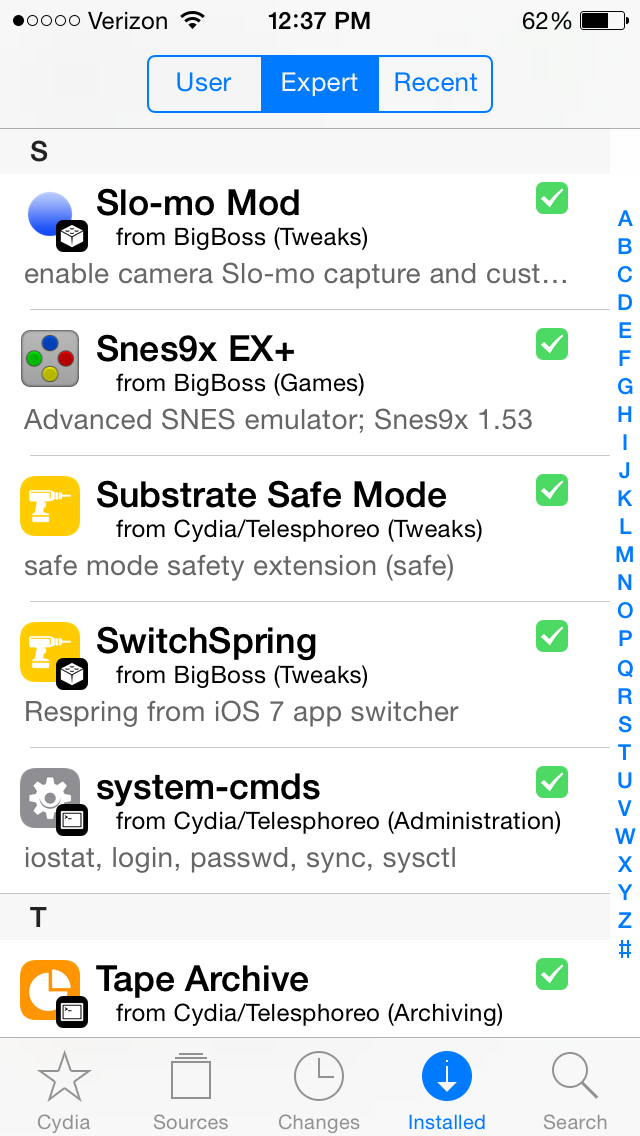Jump to letter Z in the index

(625, 920)
